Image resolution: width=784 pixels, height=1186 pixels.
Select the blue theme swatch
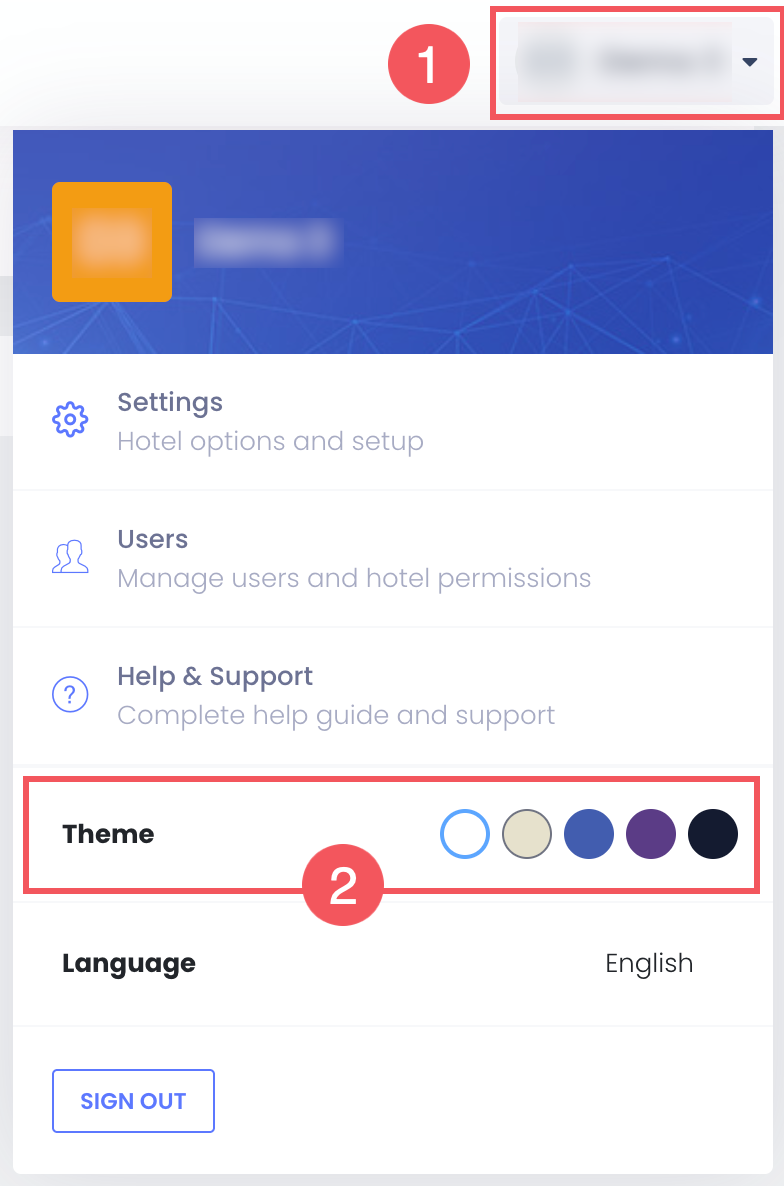[589, 834]
